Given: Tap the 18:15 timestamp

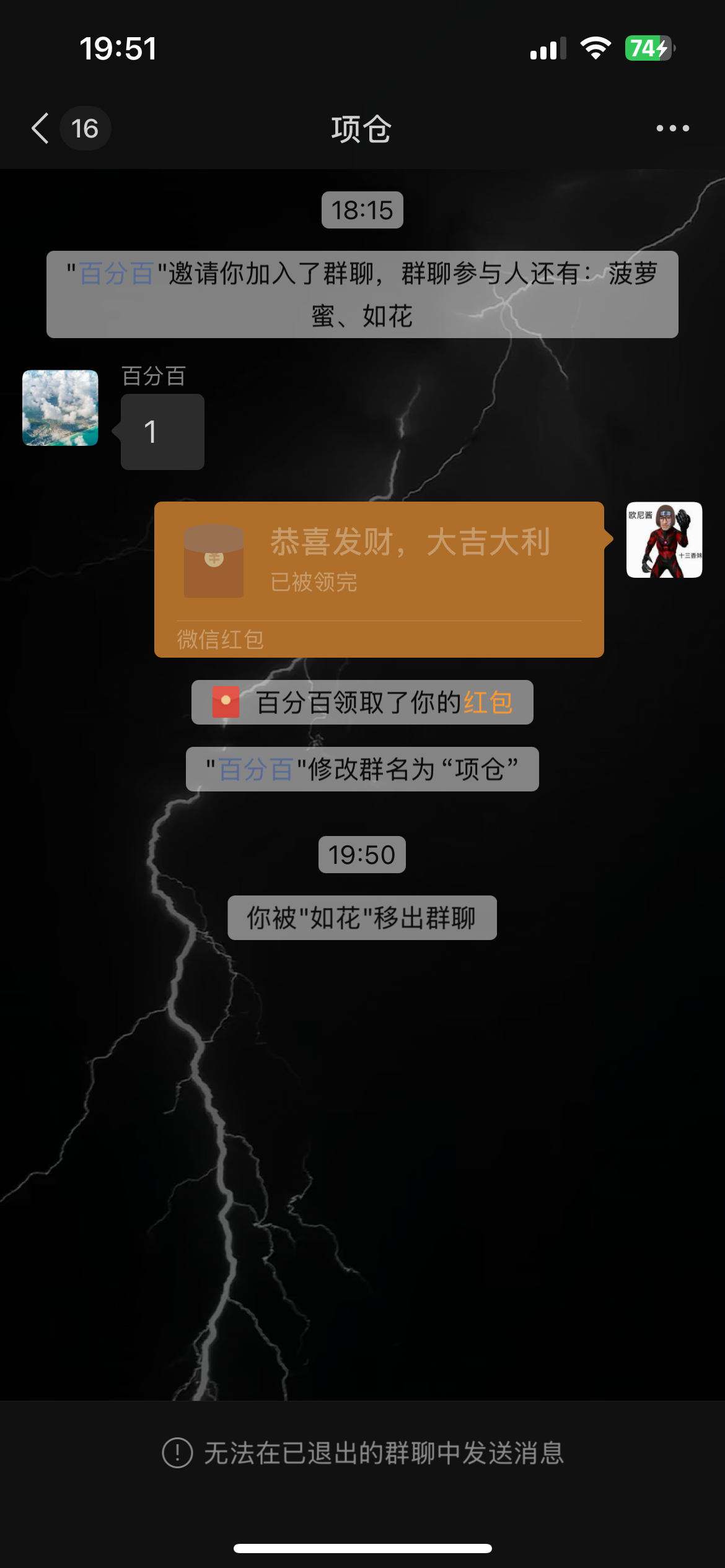Looking at the screenshot, I should (362, 209).
